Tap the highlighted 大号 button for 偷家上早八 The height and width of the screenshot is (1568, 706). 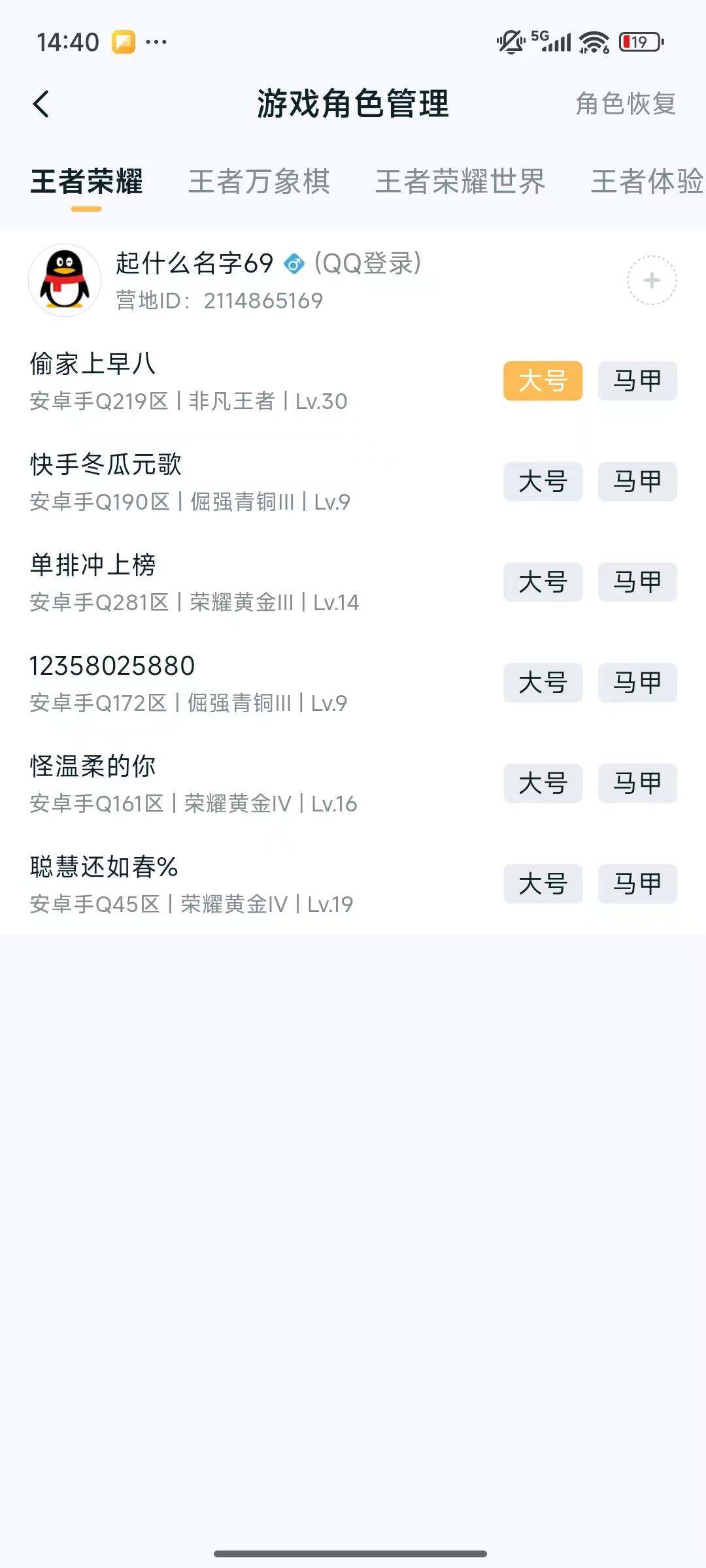[543, 382]
